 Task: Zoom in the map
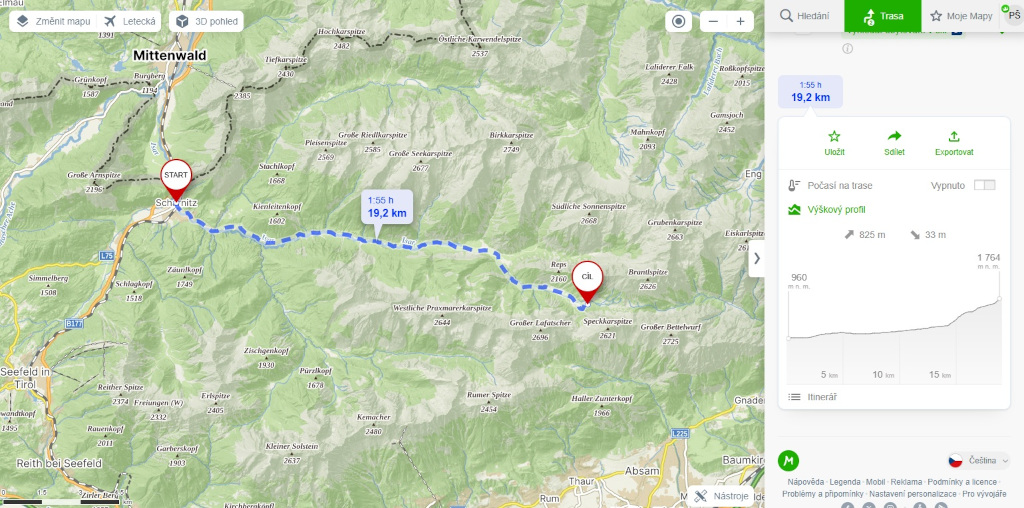coord(740,21)
